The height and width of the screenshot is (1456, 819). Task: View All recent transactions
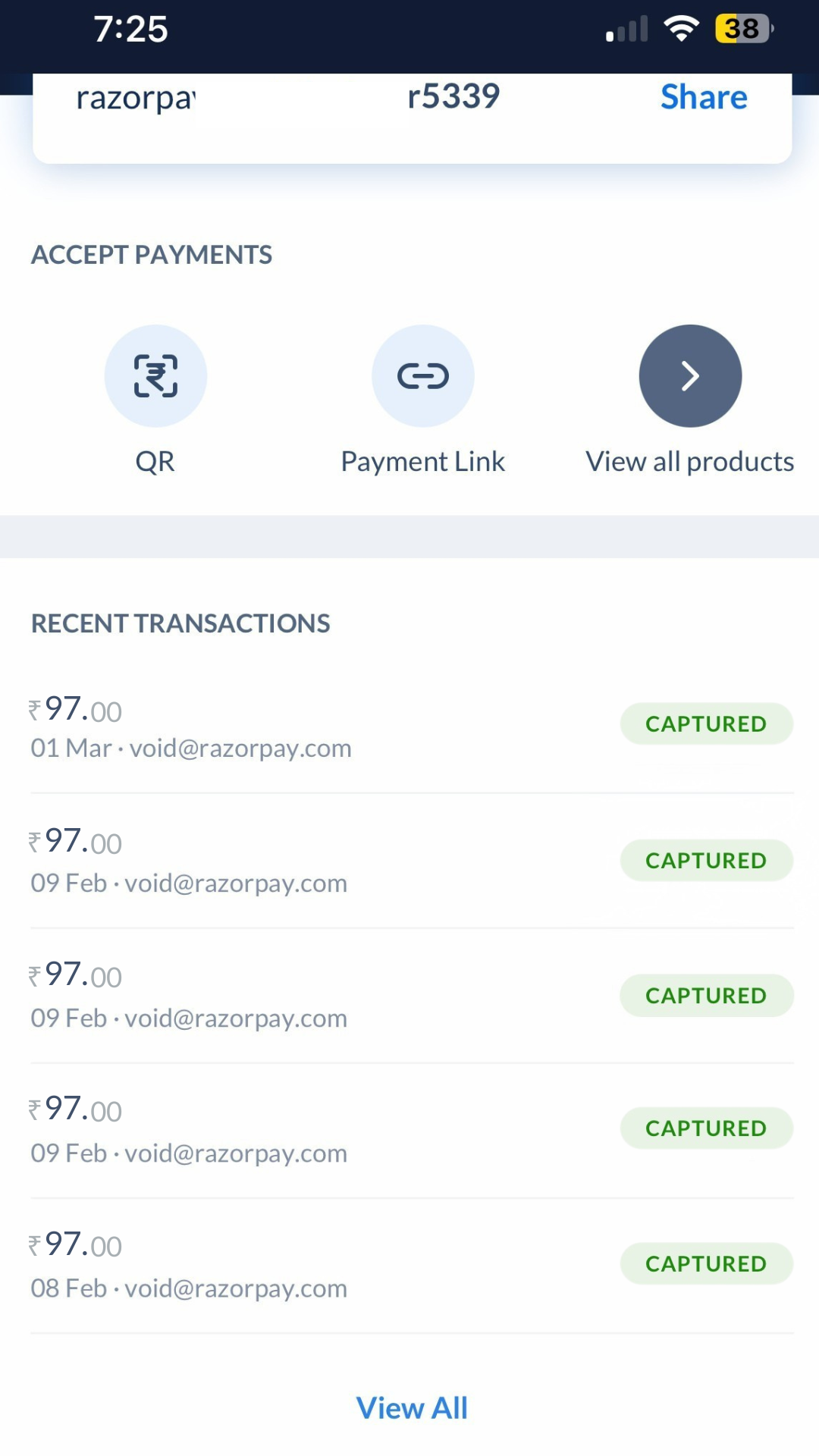(412, 1408)
